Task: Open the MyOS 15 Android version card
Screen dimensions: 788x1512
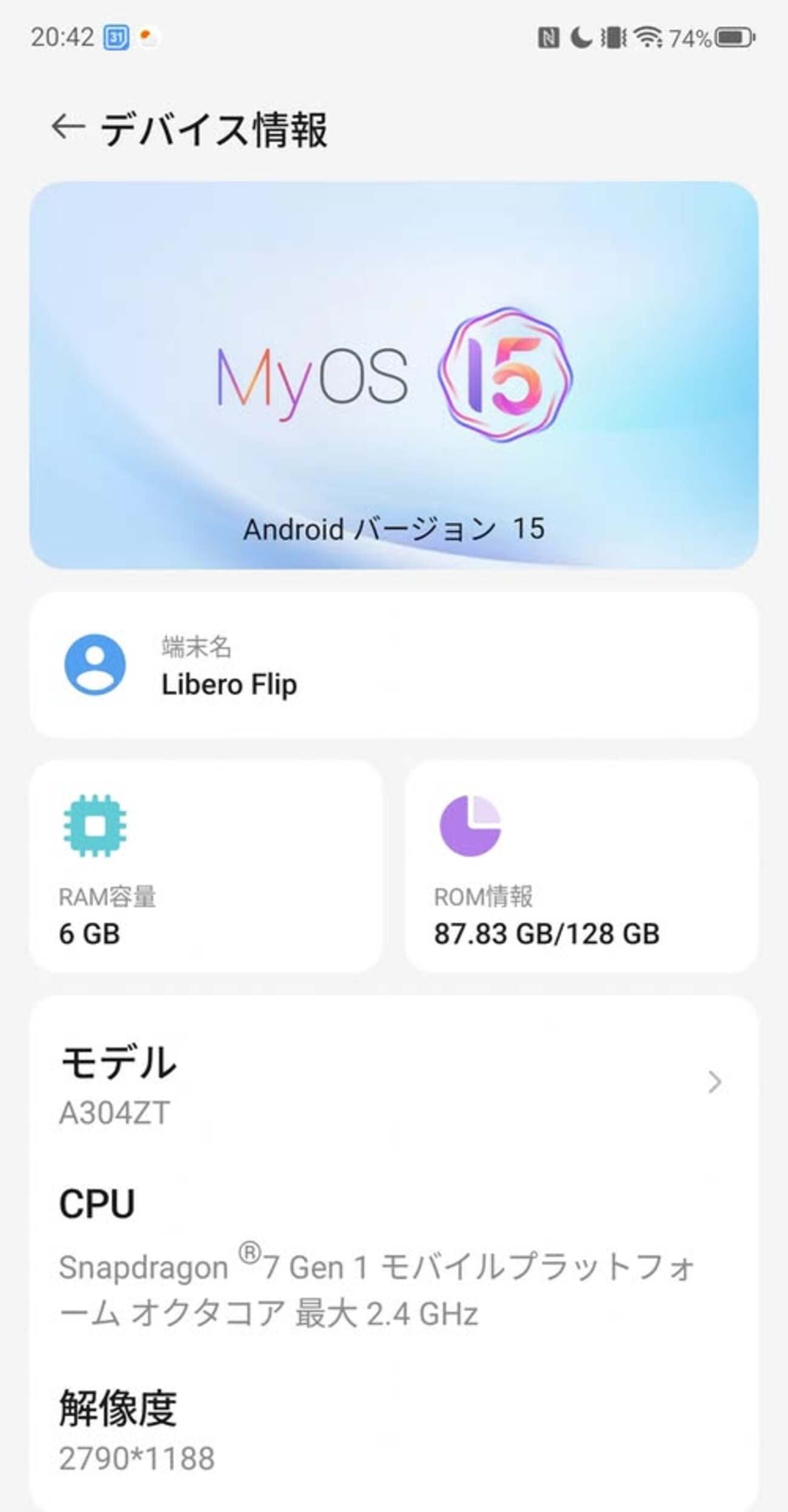Action: click(x=394, y=376)
